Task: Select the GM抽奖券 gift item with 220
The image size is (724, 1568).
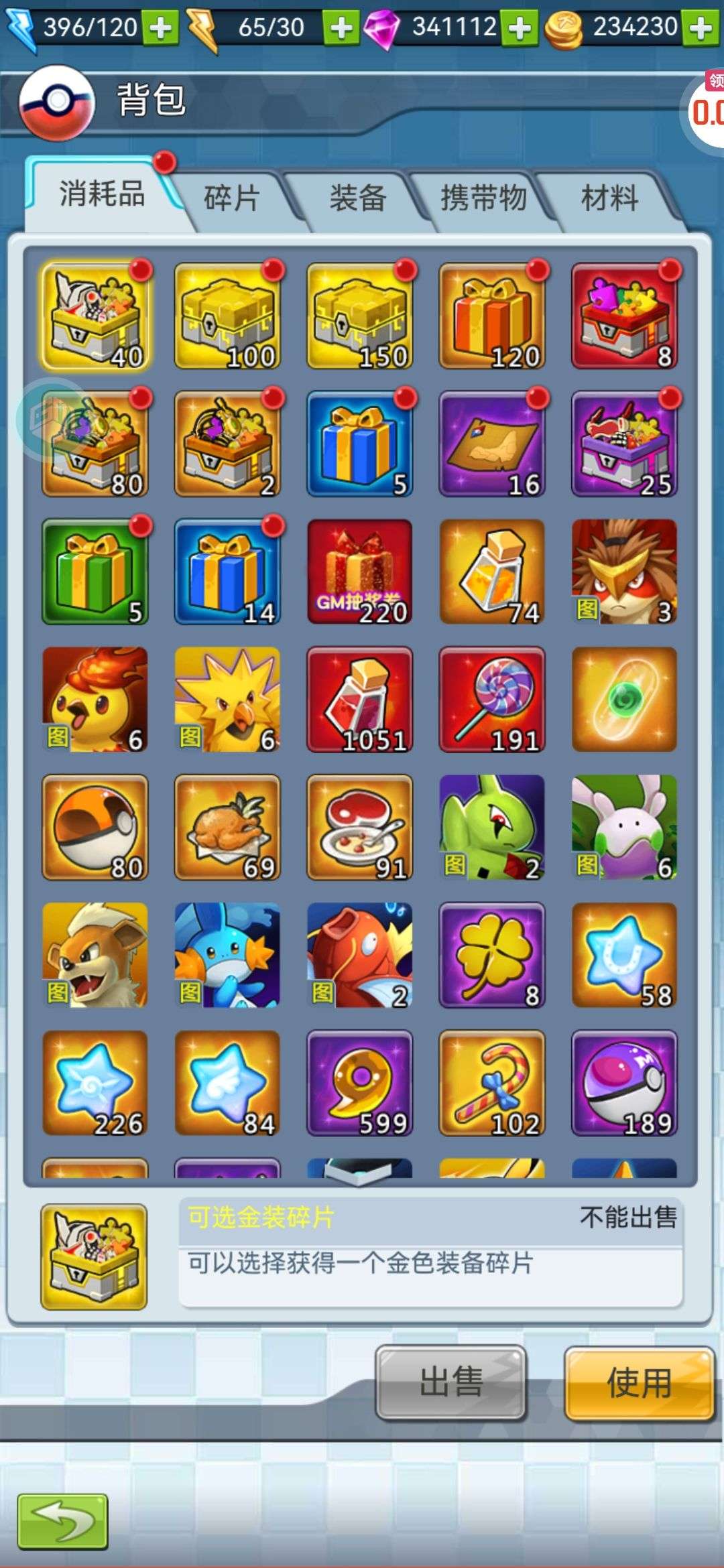Action: click(359, 572)
